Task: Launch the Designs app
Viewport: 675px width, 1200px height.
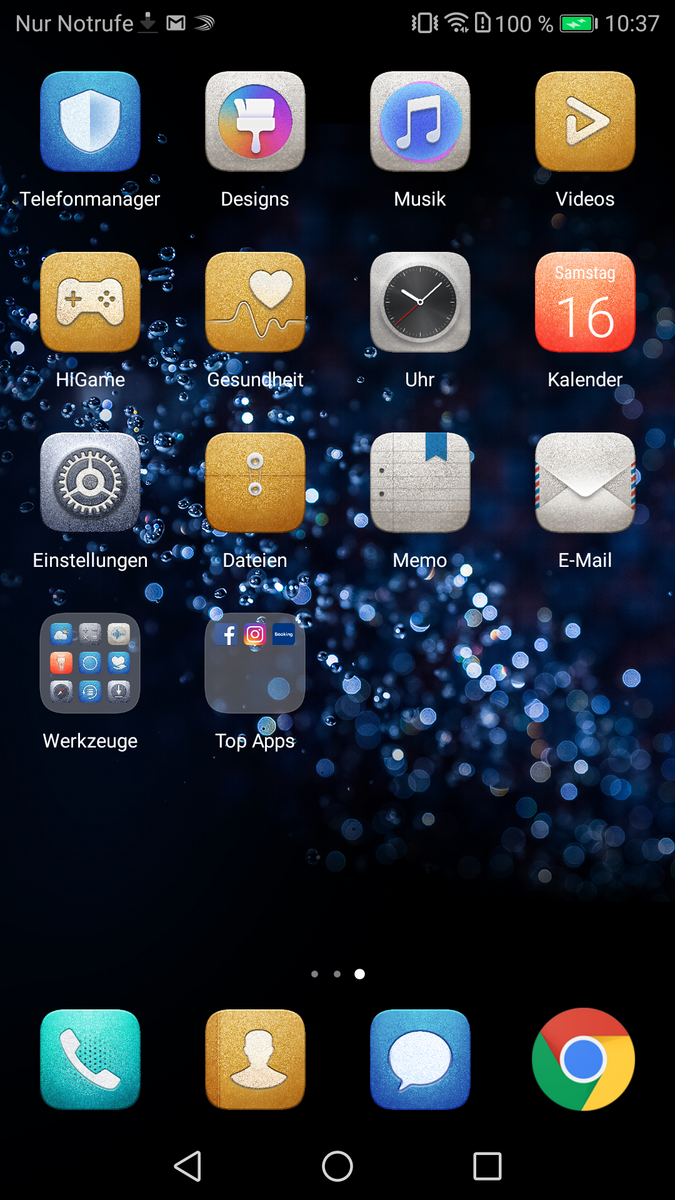Action: coord(255,122)
